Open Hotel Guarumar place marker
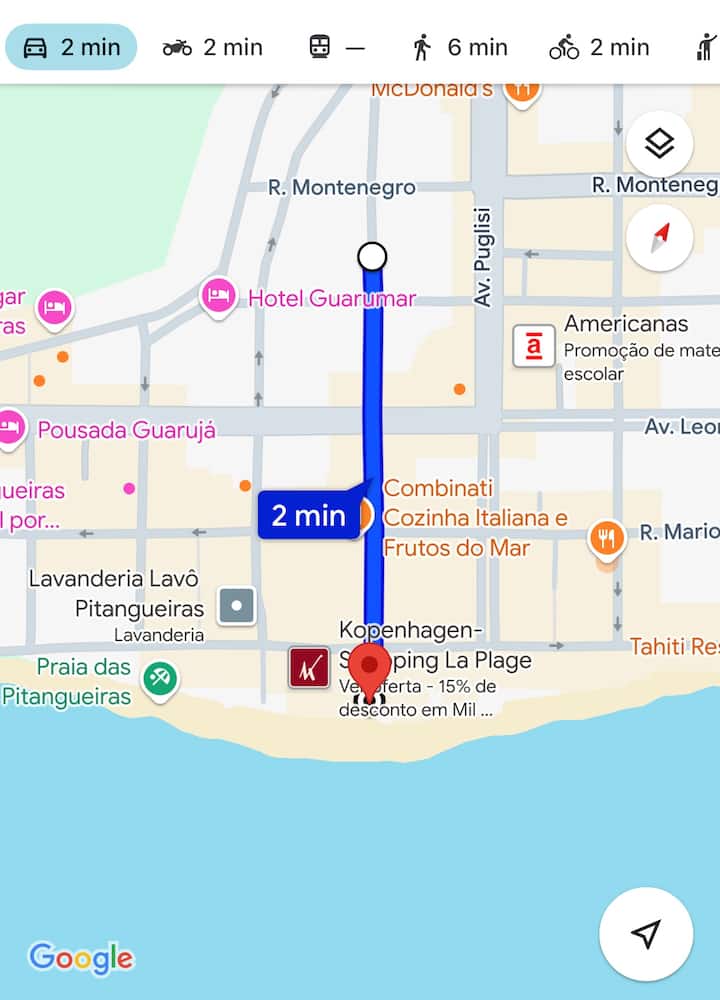The width and height of the screenshot is (720, 1000). pyautogui.click(x=219, y=297)
